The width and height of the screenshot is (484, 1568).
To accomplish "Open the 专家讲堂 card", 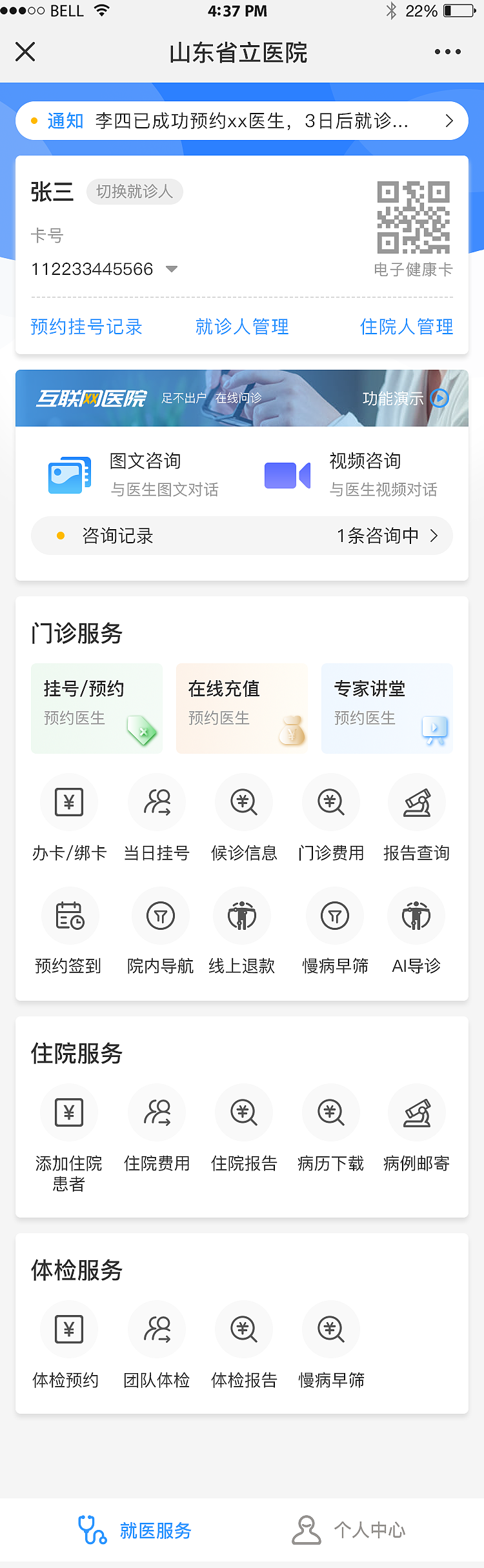I will (x=387, y=708).
